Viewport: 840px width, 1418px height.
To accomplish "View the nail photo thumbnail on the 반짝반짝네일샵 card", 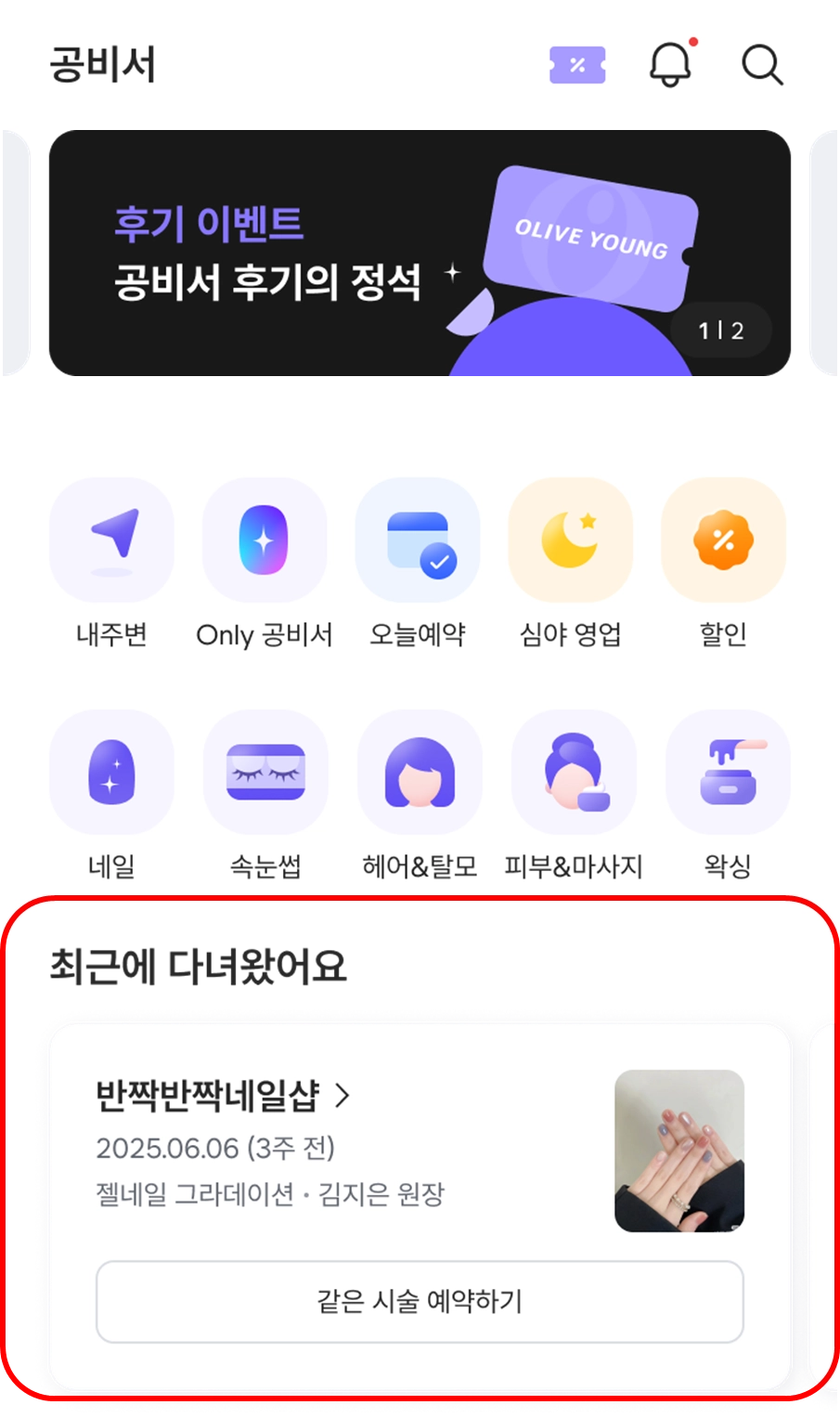I will pos(679,1151).
